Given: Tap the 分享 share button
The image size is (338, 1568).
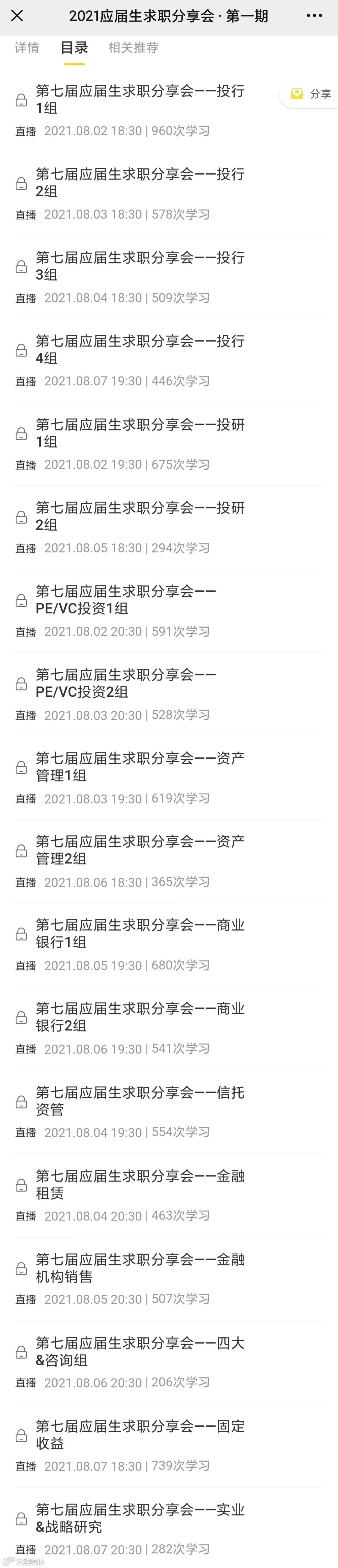Looking at the screenshot, I should click(x=311, y=94).
